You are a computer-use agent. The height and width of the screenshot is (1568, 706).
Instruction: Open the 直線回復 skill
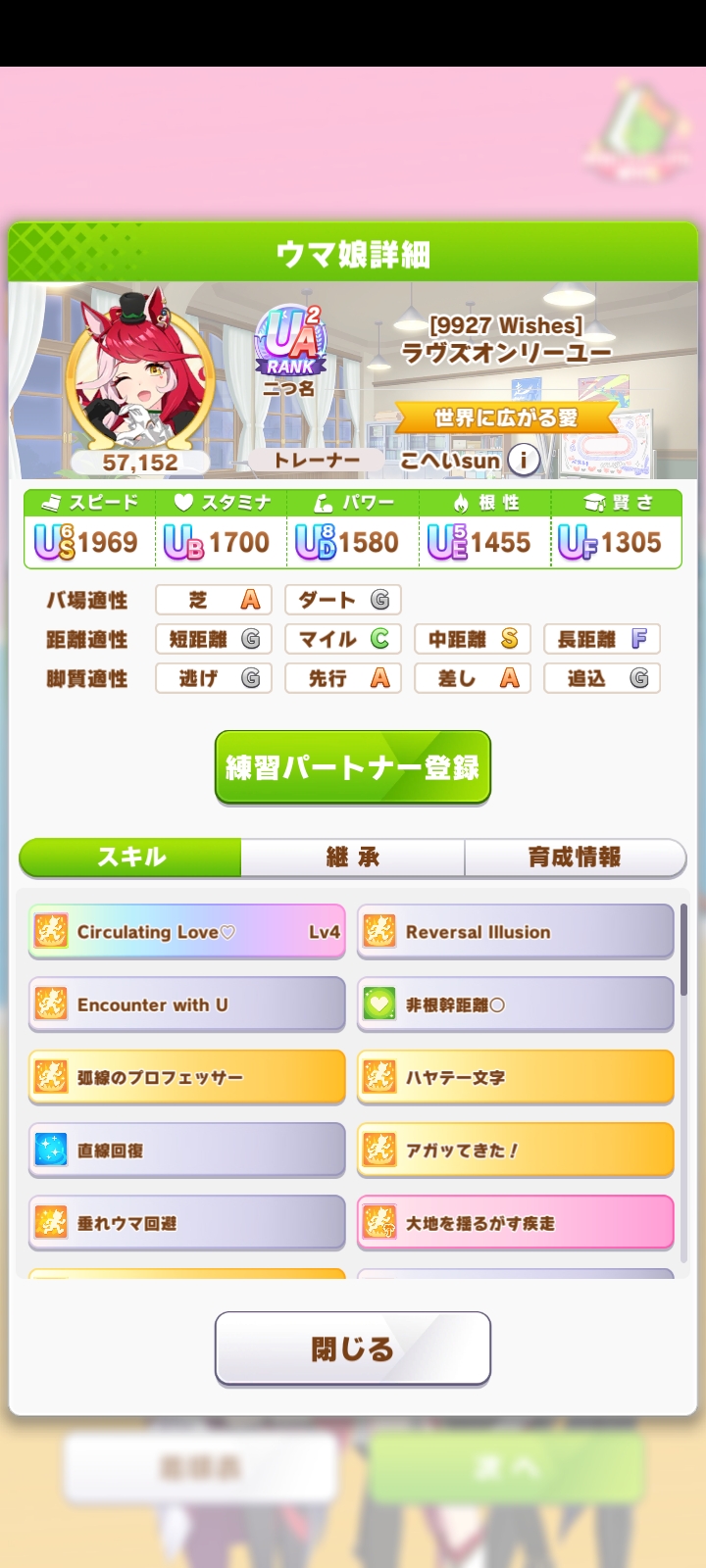(187, 1150)
